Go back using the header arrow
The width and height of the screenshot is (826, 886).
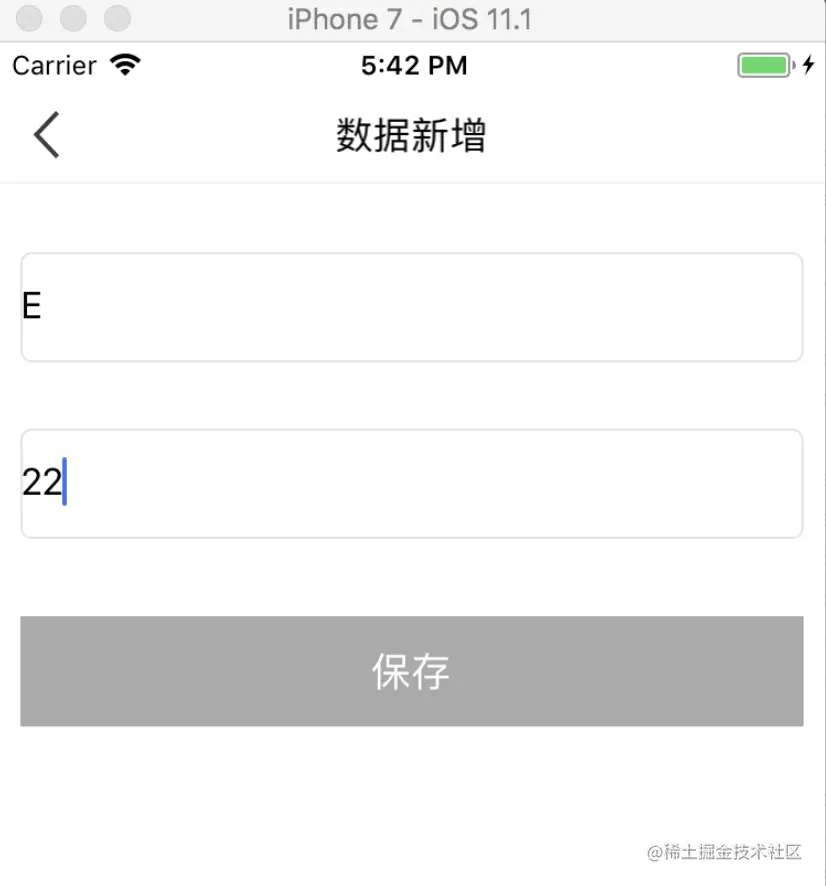46,135
